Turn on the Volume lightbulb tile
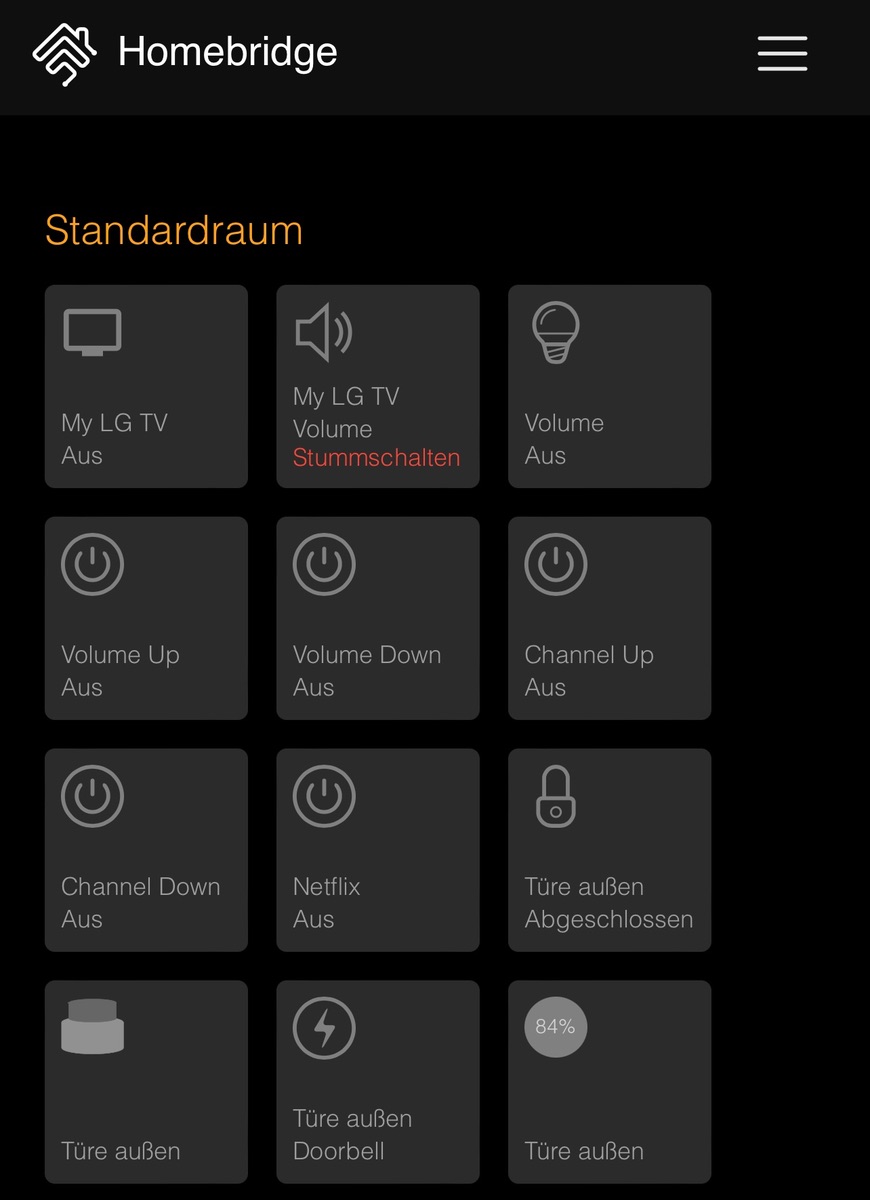Screen dimensions: 870x1200 click(609, 387)
